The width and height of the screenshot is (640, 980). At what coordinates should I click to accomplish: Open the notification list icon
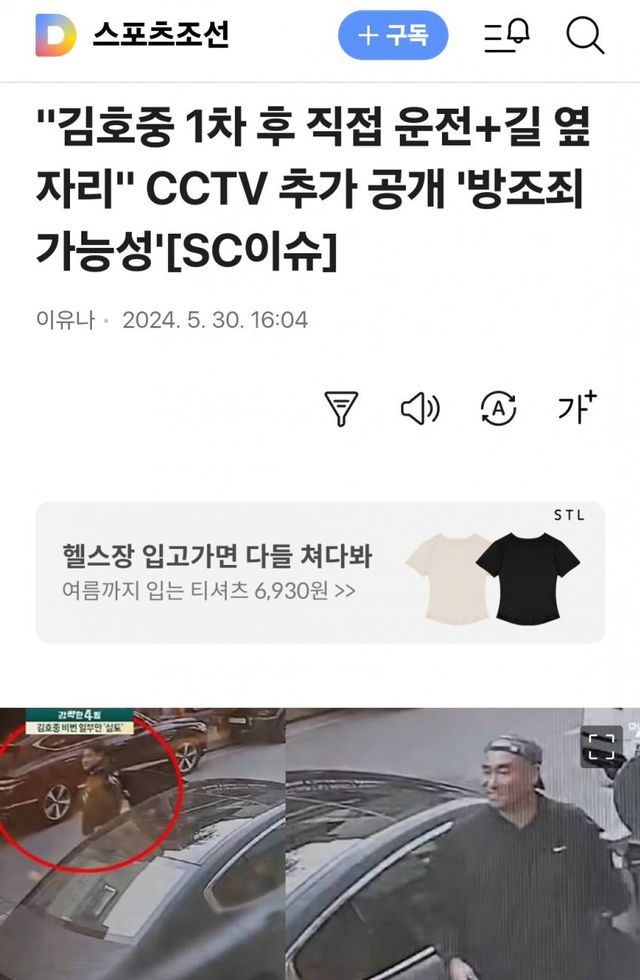[x=508, y=36]
